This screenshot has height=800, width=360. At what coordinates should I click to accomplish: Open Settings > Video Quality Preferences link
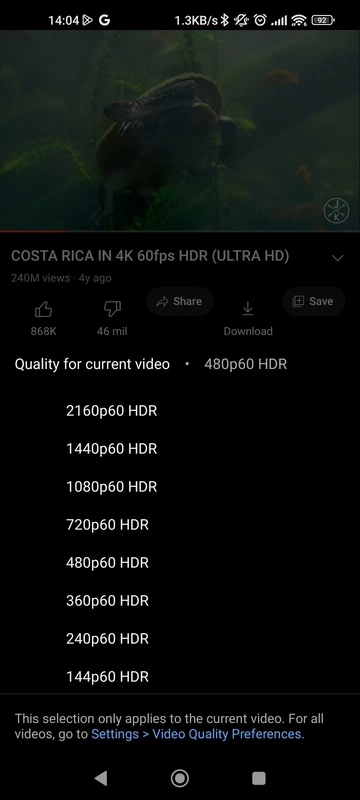tap(197, 734)
